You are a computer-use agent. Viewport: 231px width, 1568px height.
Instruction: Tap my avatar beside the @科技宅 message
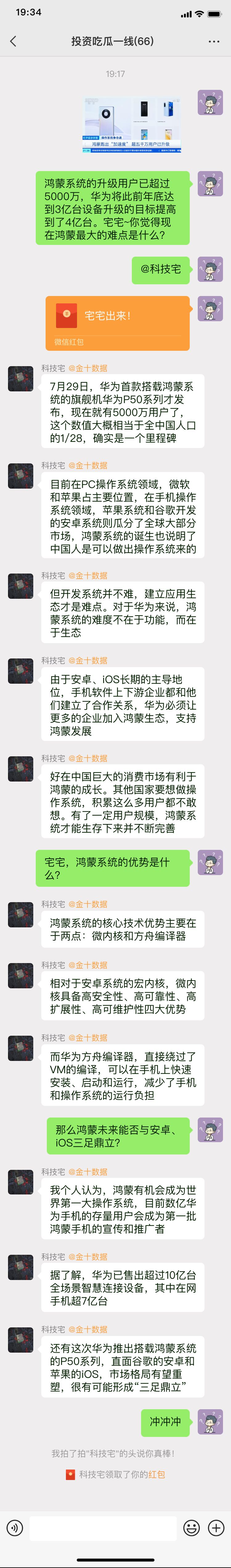[x=210, y=269]
